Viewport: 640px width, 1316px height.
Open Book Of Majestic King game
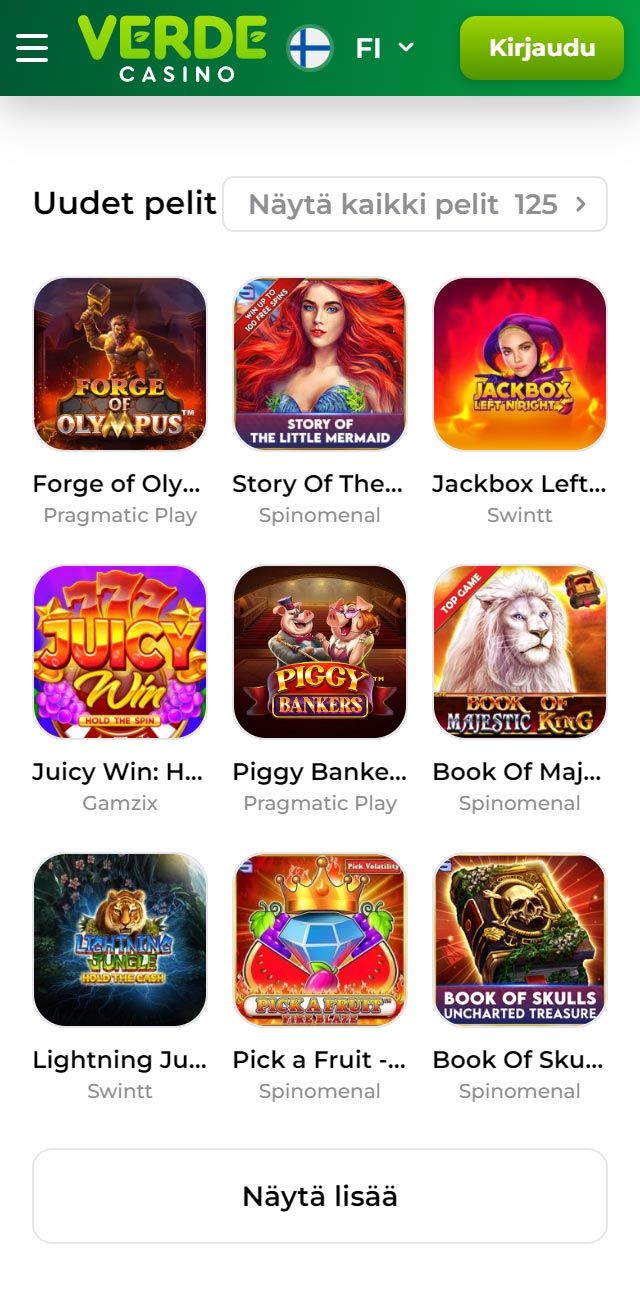click(520, 652)
